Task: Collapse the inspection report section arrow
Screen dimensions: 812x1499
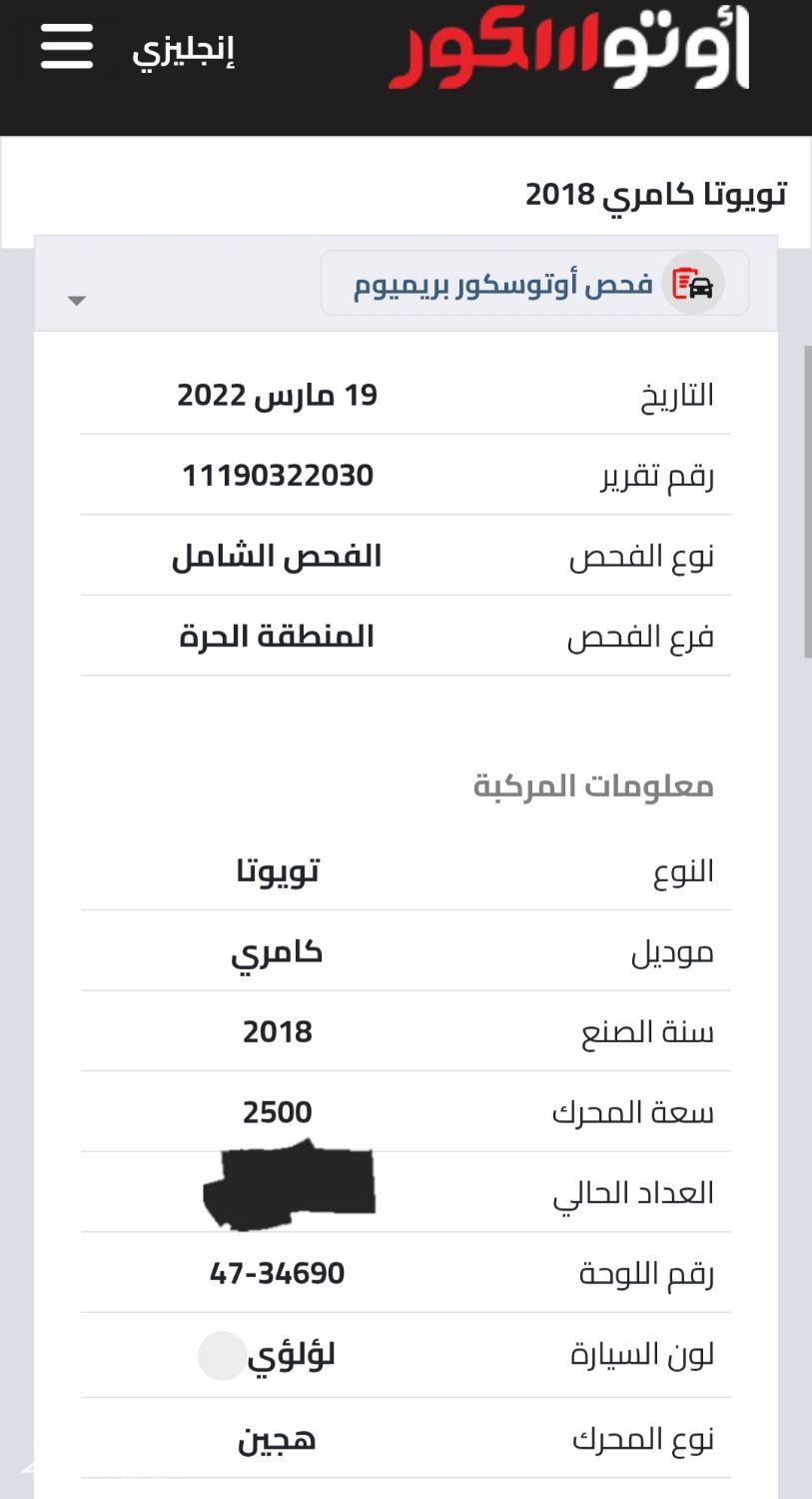Action: tap(77, 300)
